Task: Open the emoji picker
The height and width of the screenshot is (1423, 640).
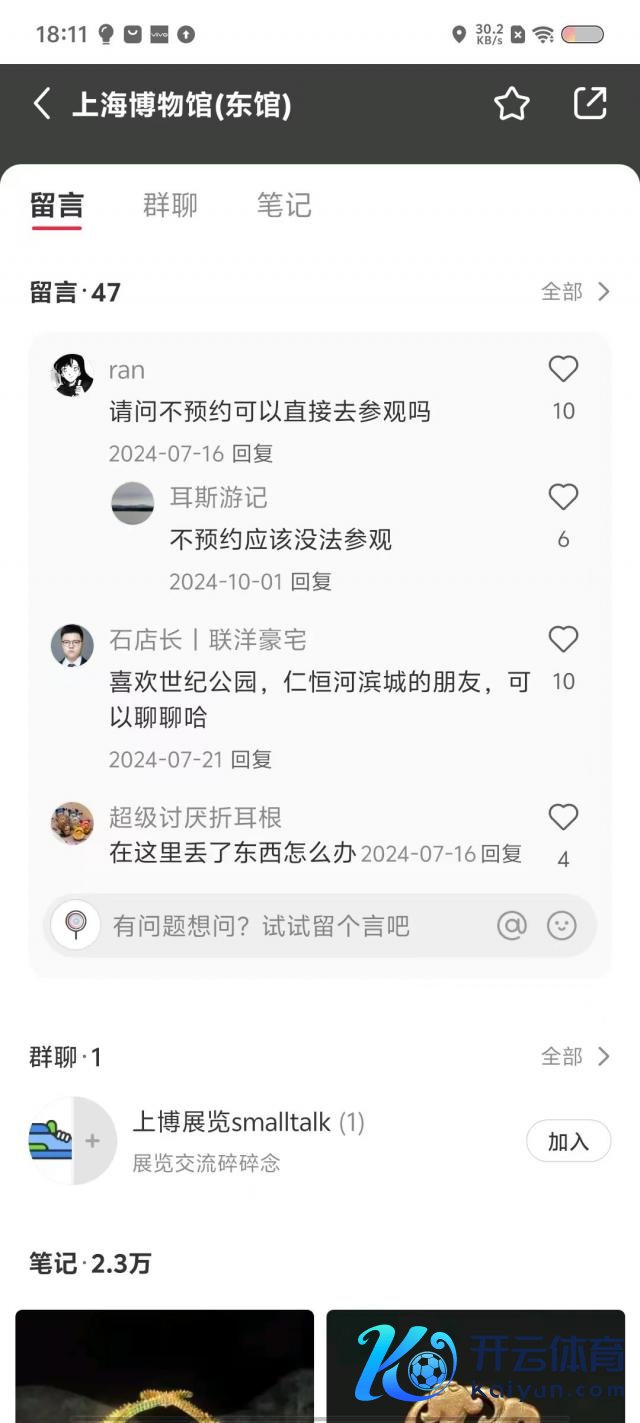Action: (x=562, y=925)
